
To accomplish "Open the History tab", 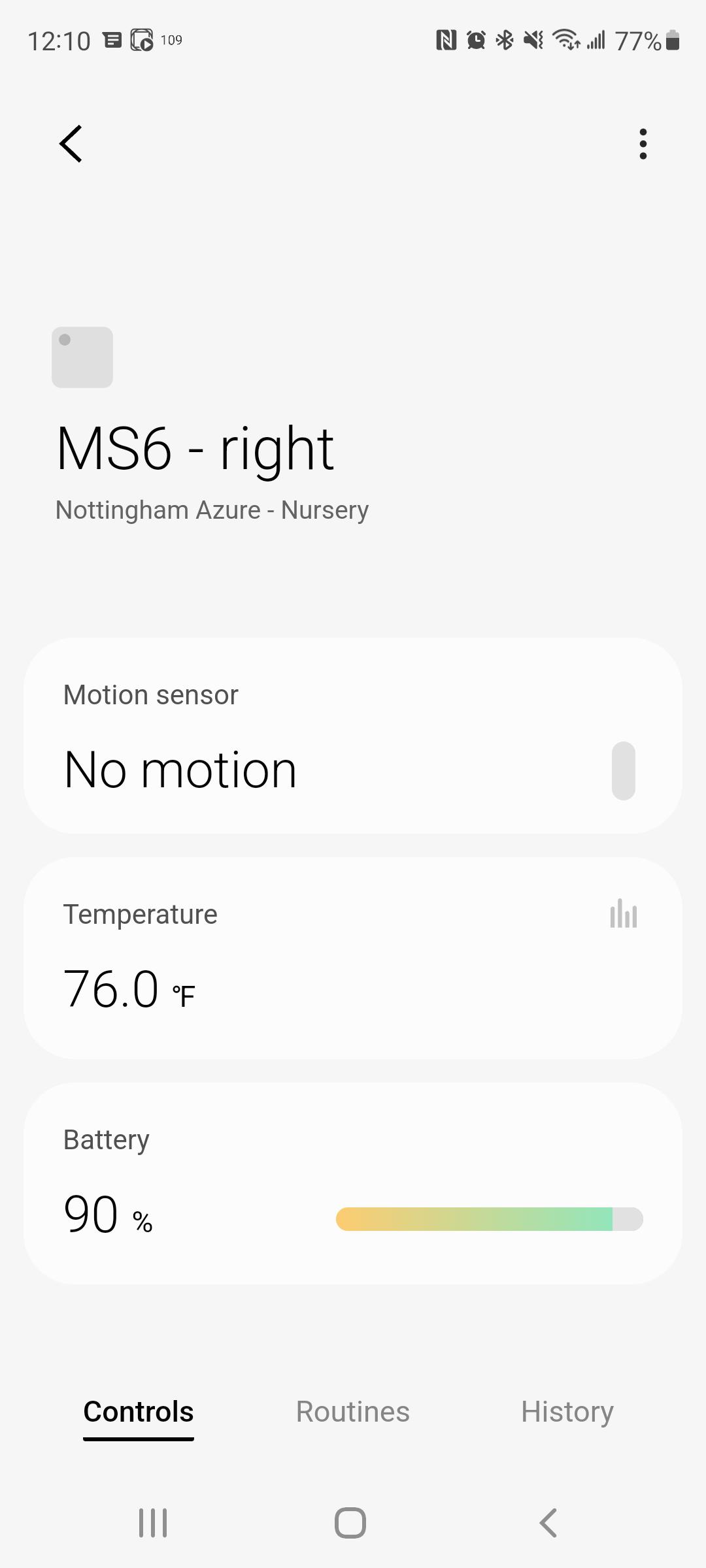I will (566, 1411).
